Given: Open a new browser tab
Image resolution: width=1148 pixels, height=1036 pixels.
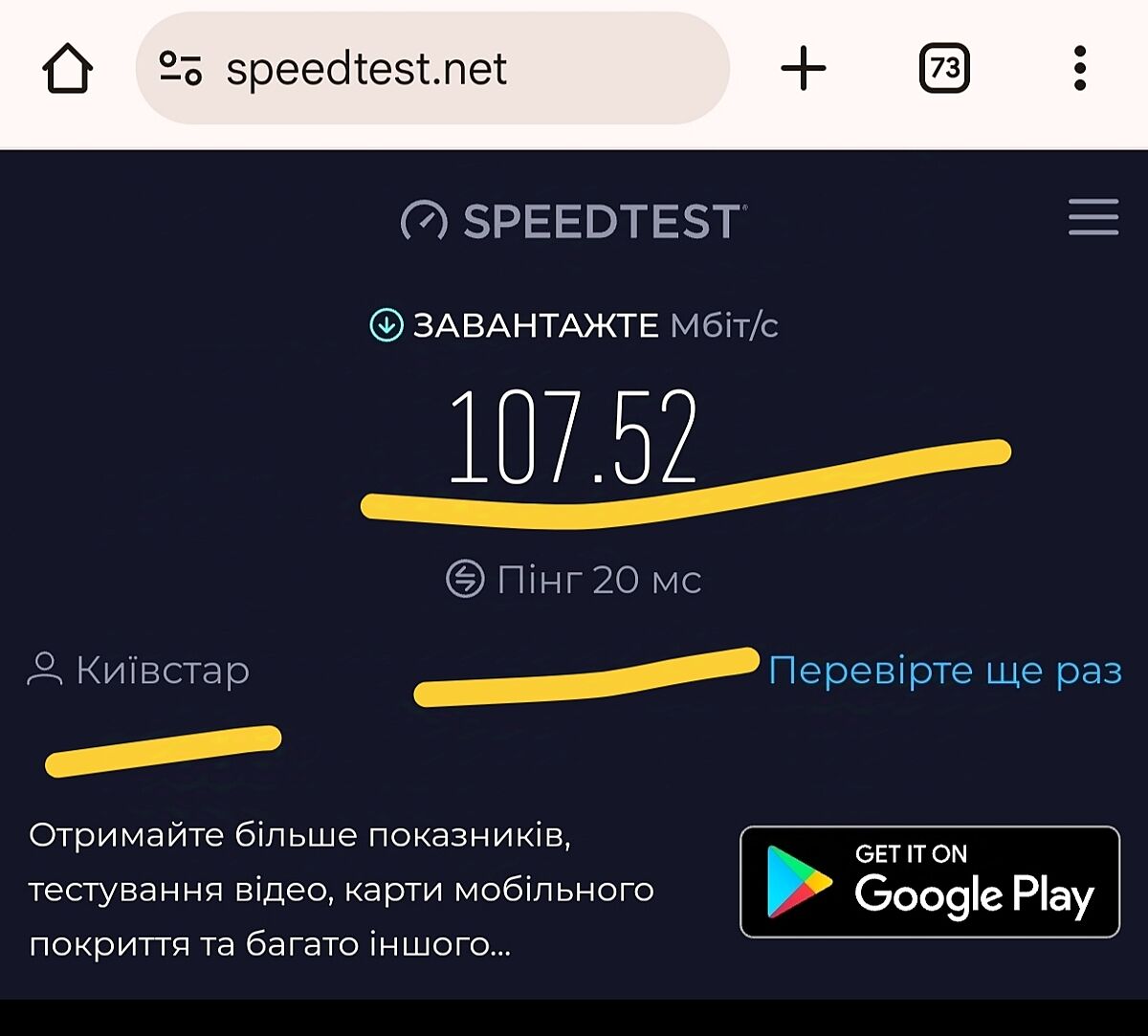Looking at the screenshot, I should point(803,69).
